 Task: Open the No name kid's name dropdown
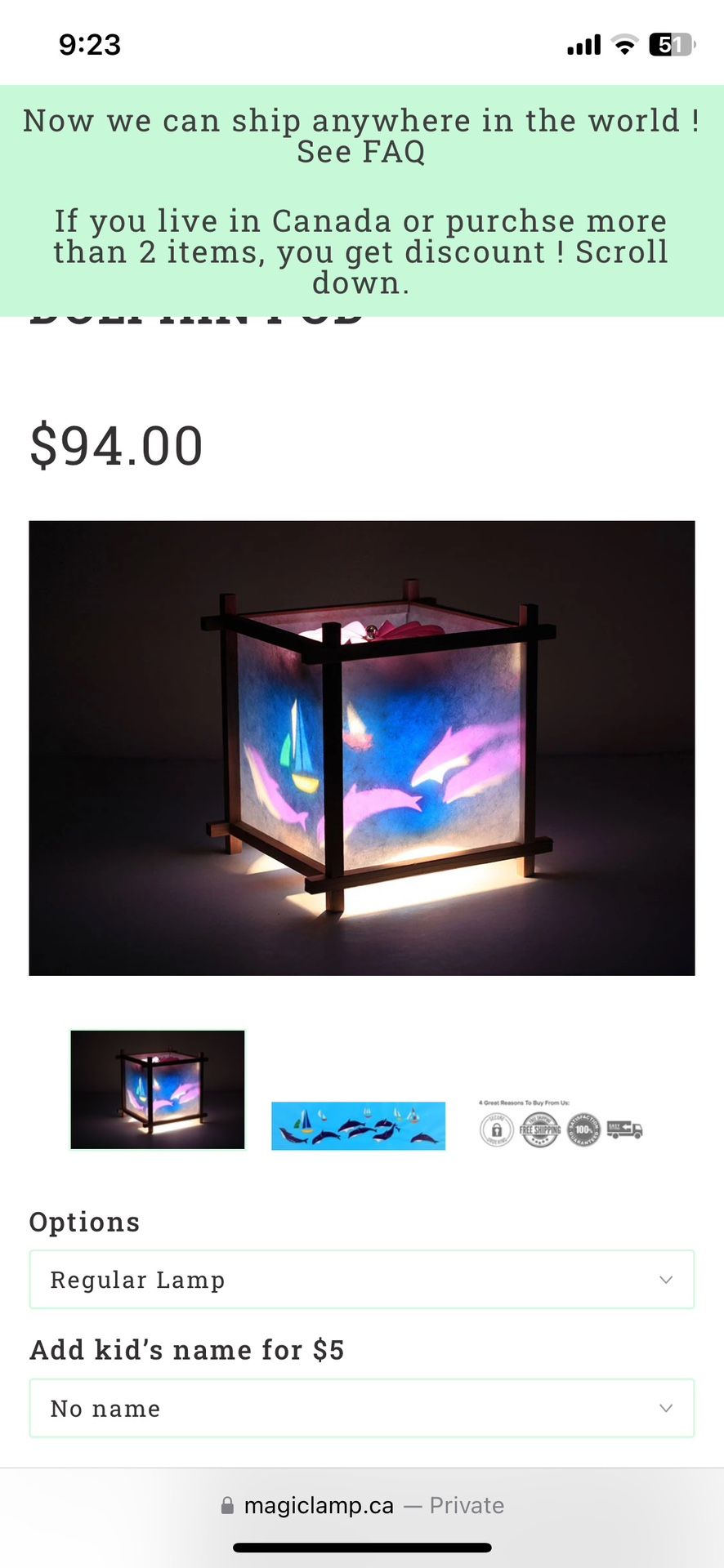coord(362,1408)
